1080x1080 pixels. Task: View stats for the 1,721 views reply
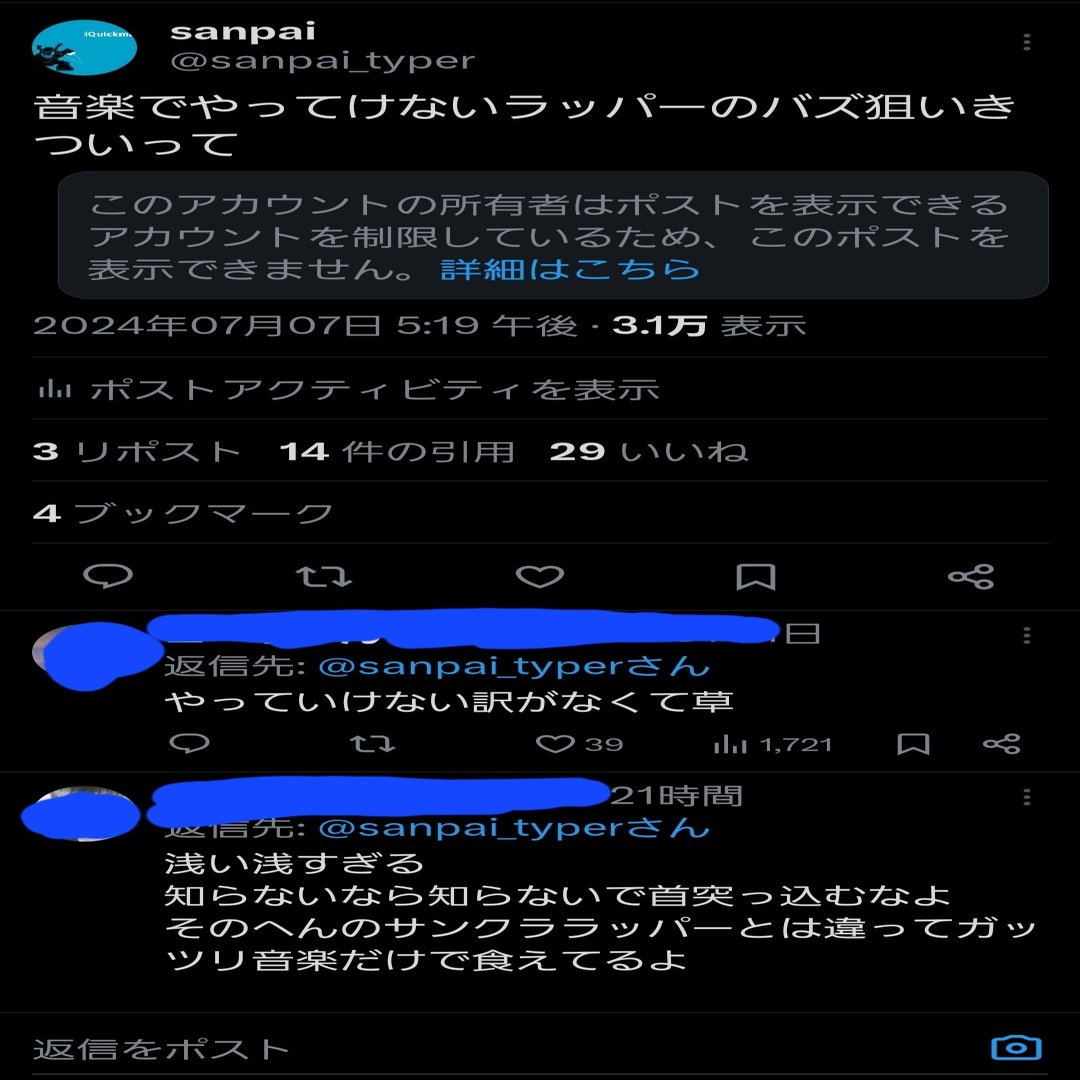772,744
